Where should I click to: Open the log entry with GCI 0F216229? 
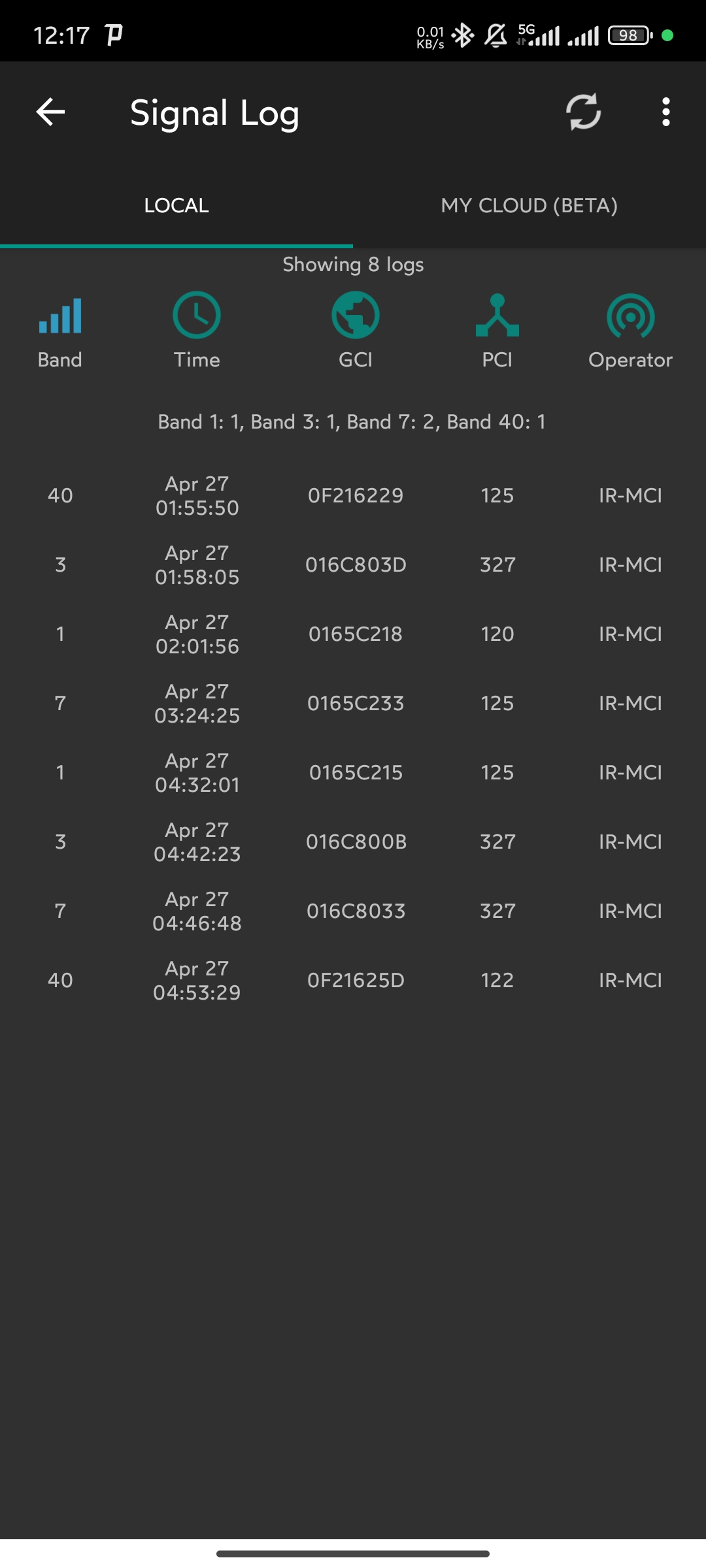(353, 495)
